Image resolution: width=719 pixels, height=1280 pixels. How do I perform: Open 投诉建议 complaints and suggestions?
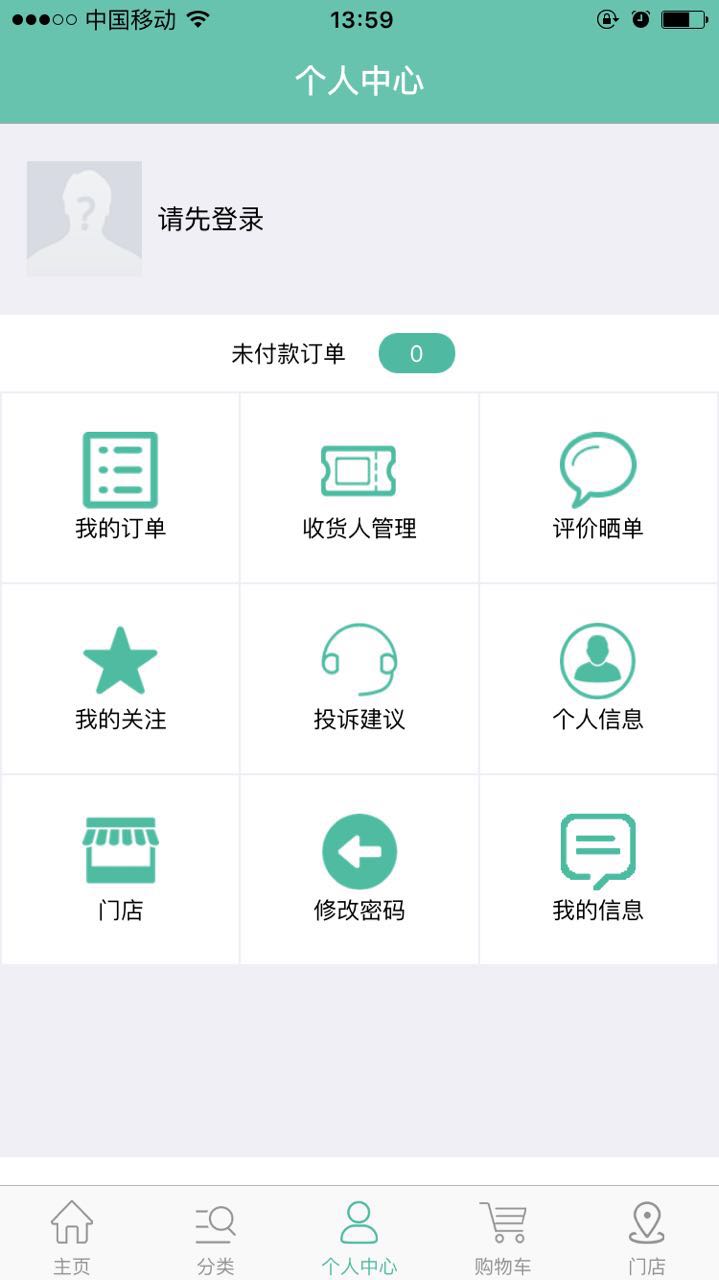point(359,678)
